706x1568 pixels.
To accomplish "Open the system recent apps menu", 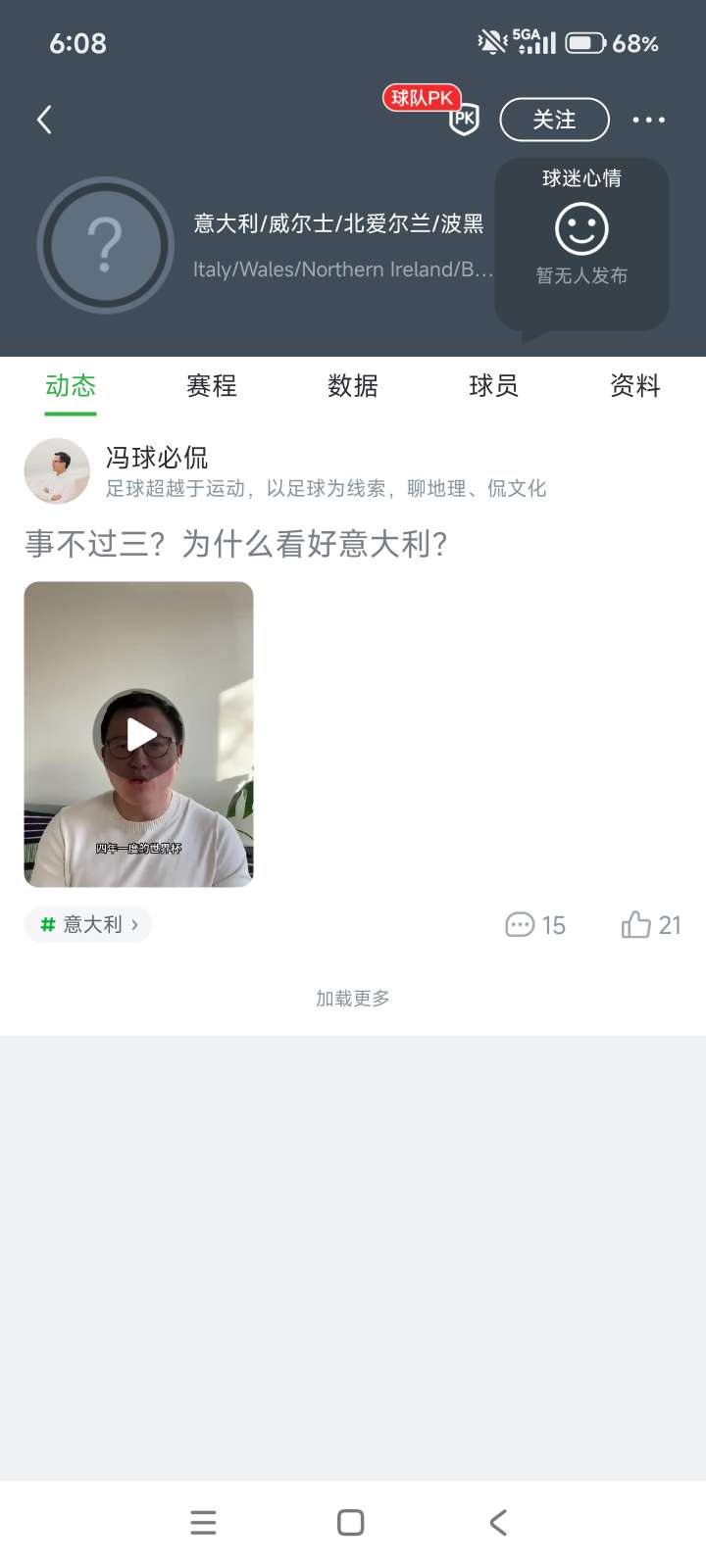I will (x=203, y=1522).
